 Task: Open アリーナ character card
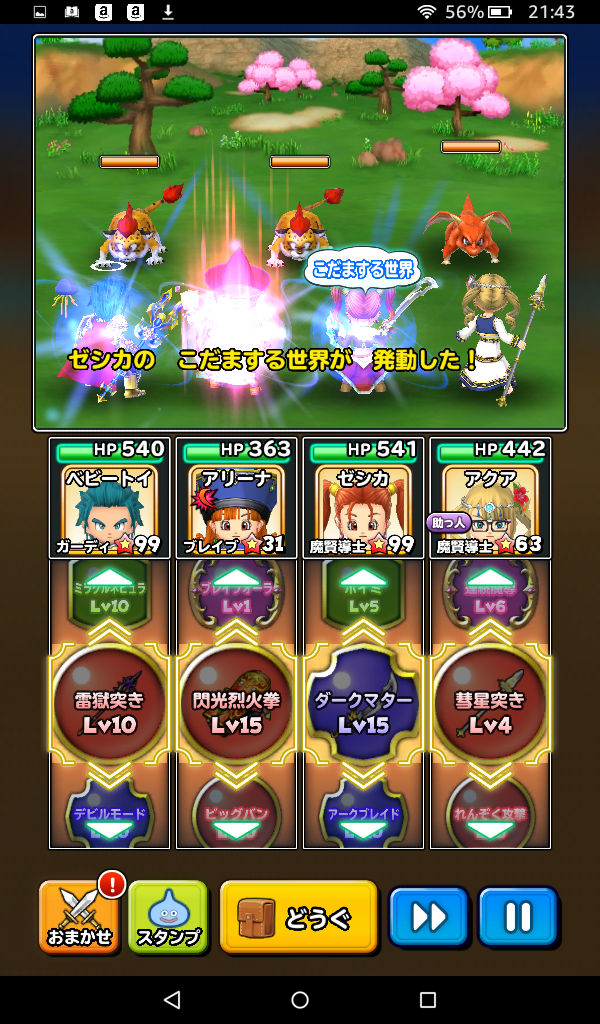236,498
